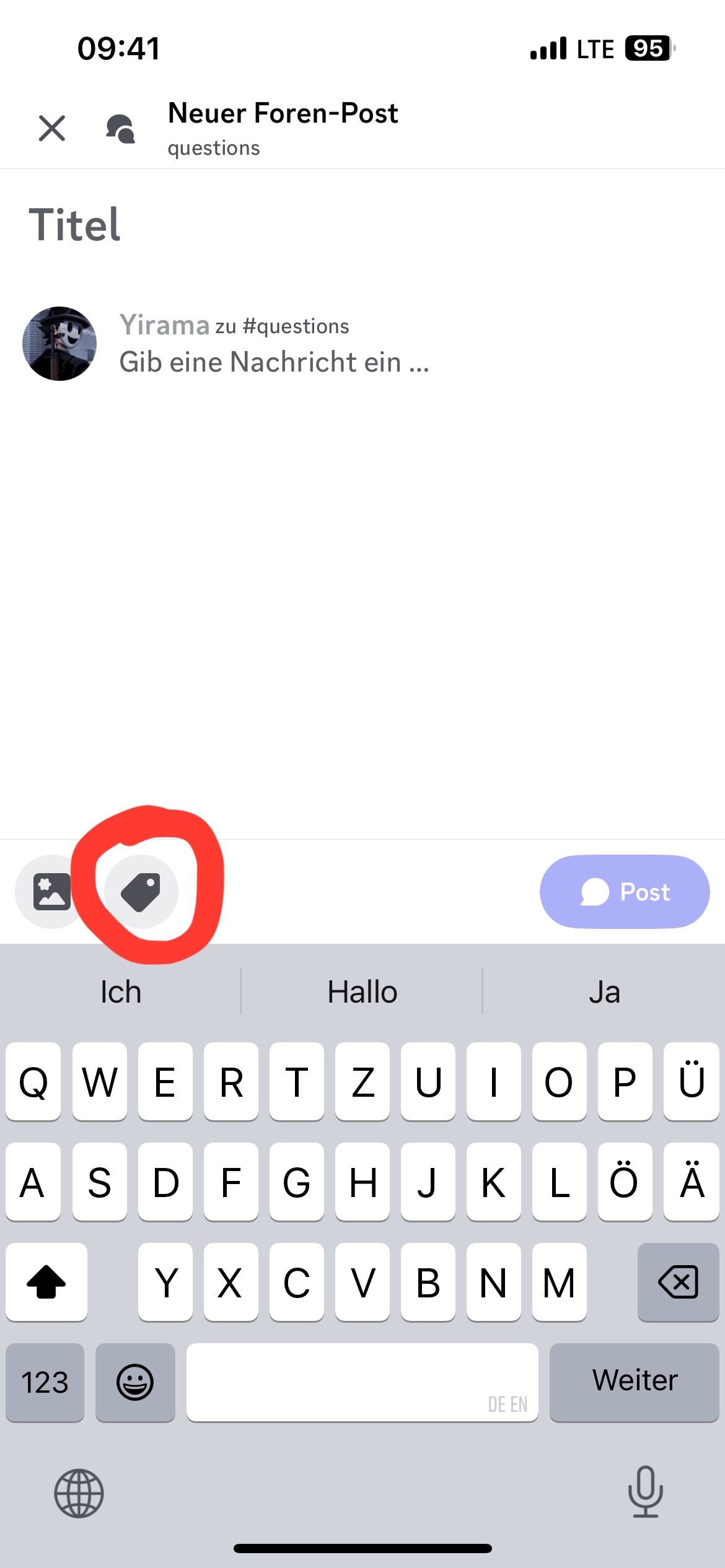725x1568 pixels.
Task: Insert the suggestion 'Ich'
Action: click(x=121, y=992)
